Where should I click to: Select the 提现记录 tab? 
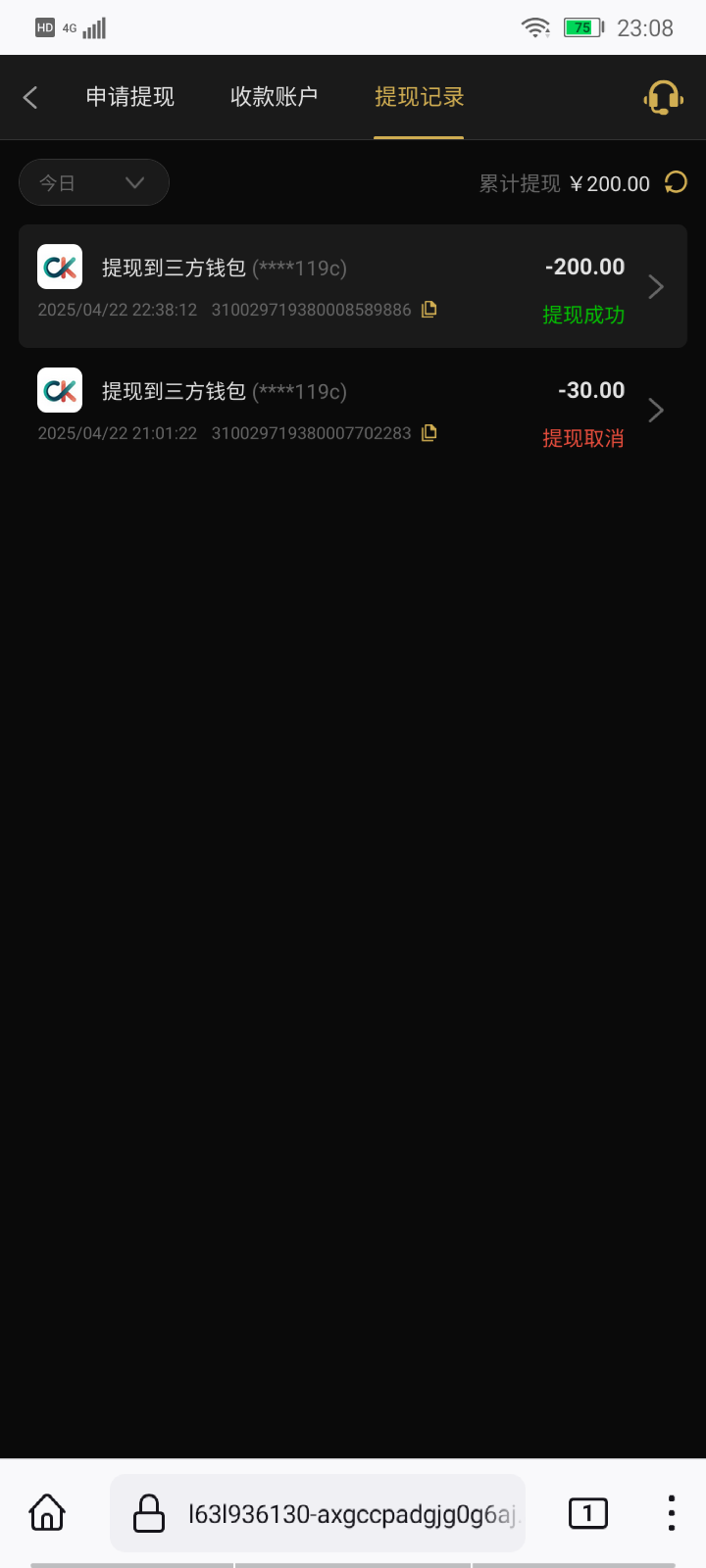point(419,97)
